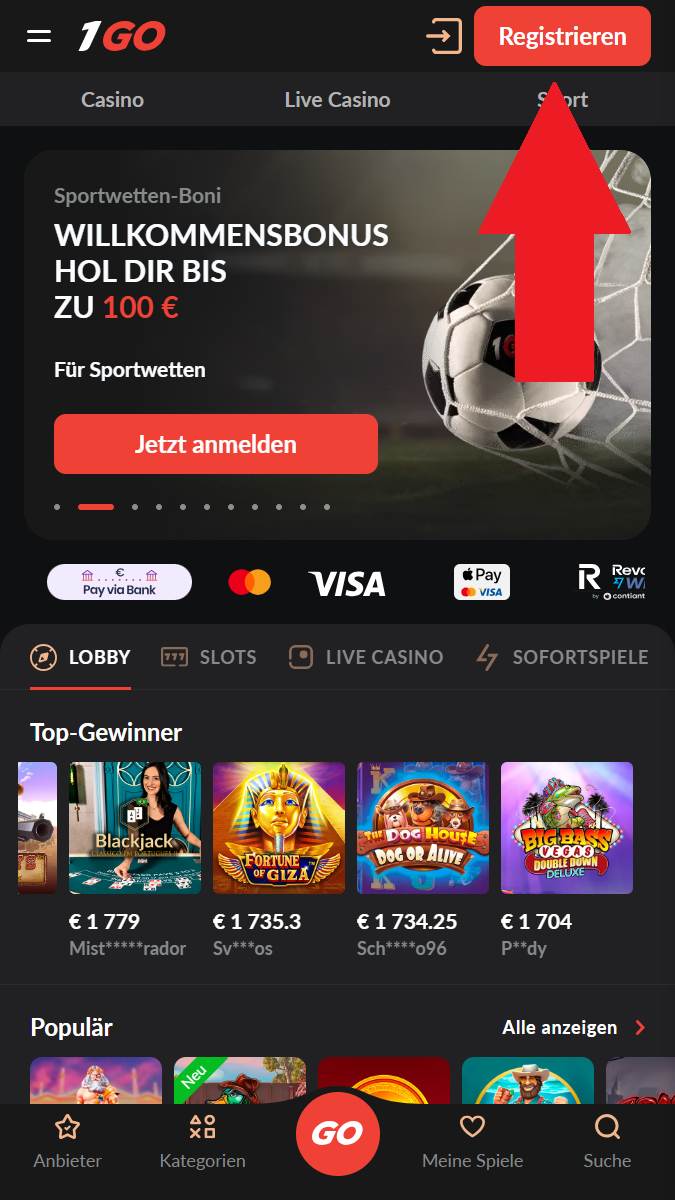Screen dimensions: 675x1200
Task: Tap the login icon
Action: point(443,36)
